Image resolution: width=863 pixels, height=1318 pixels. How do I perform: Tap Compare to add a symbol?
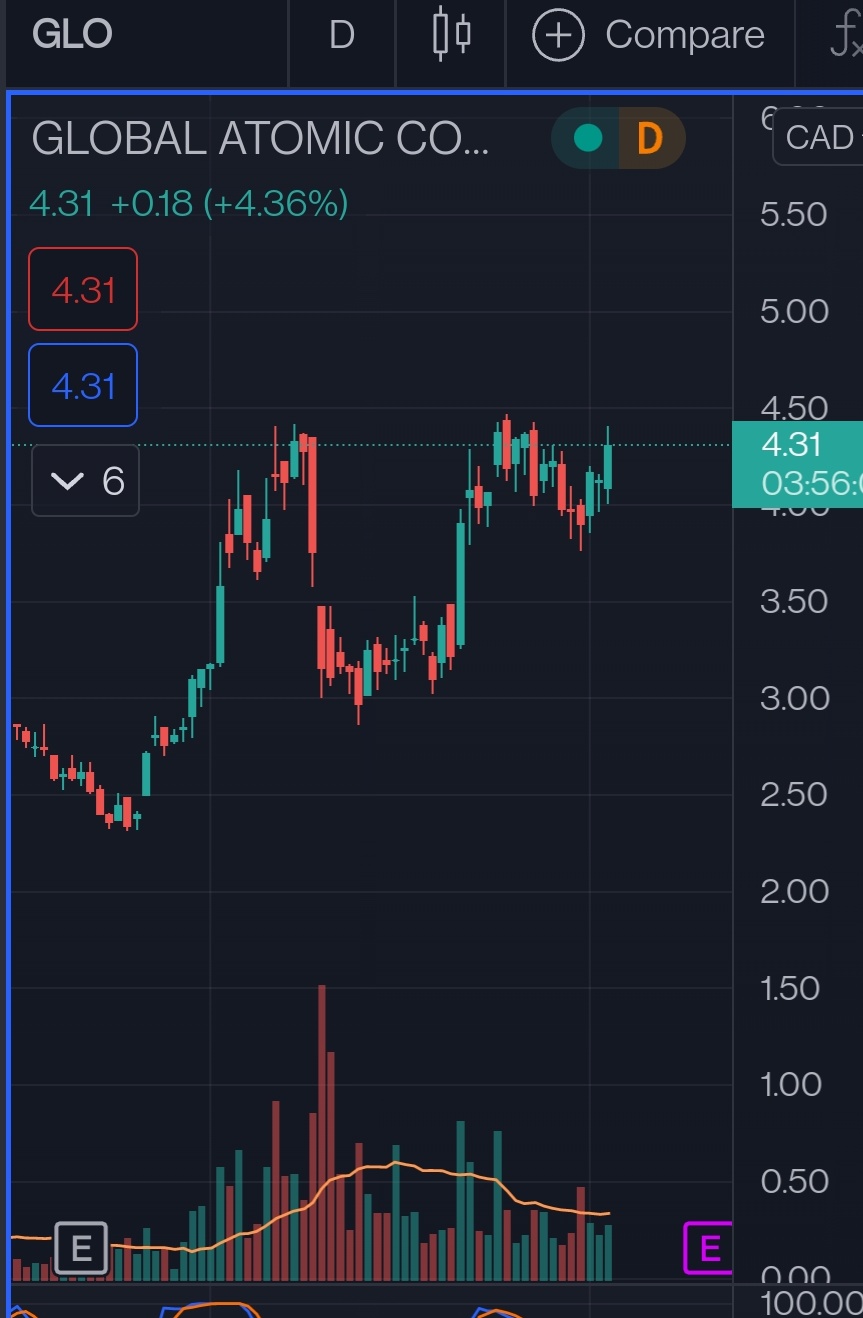click(649, 35)
